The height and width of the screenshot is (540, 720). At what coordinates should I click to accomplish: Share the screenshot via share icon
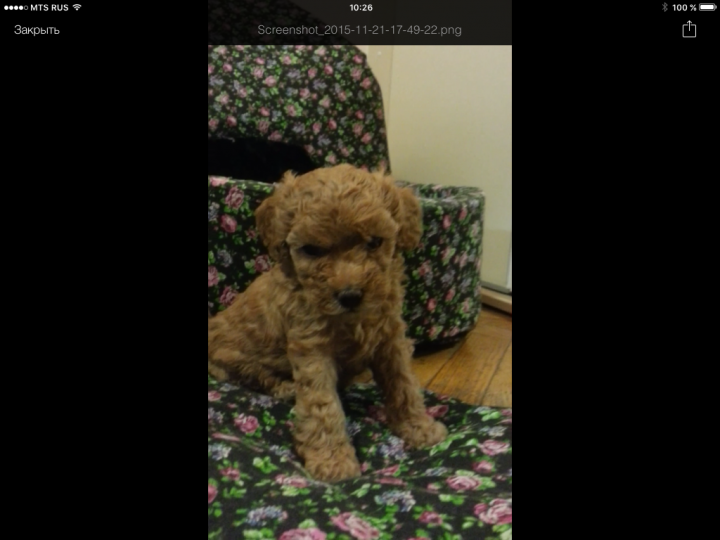click(689, 29)
